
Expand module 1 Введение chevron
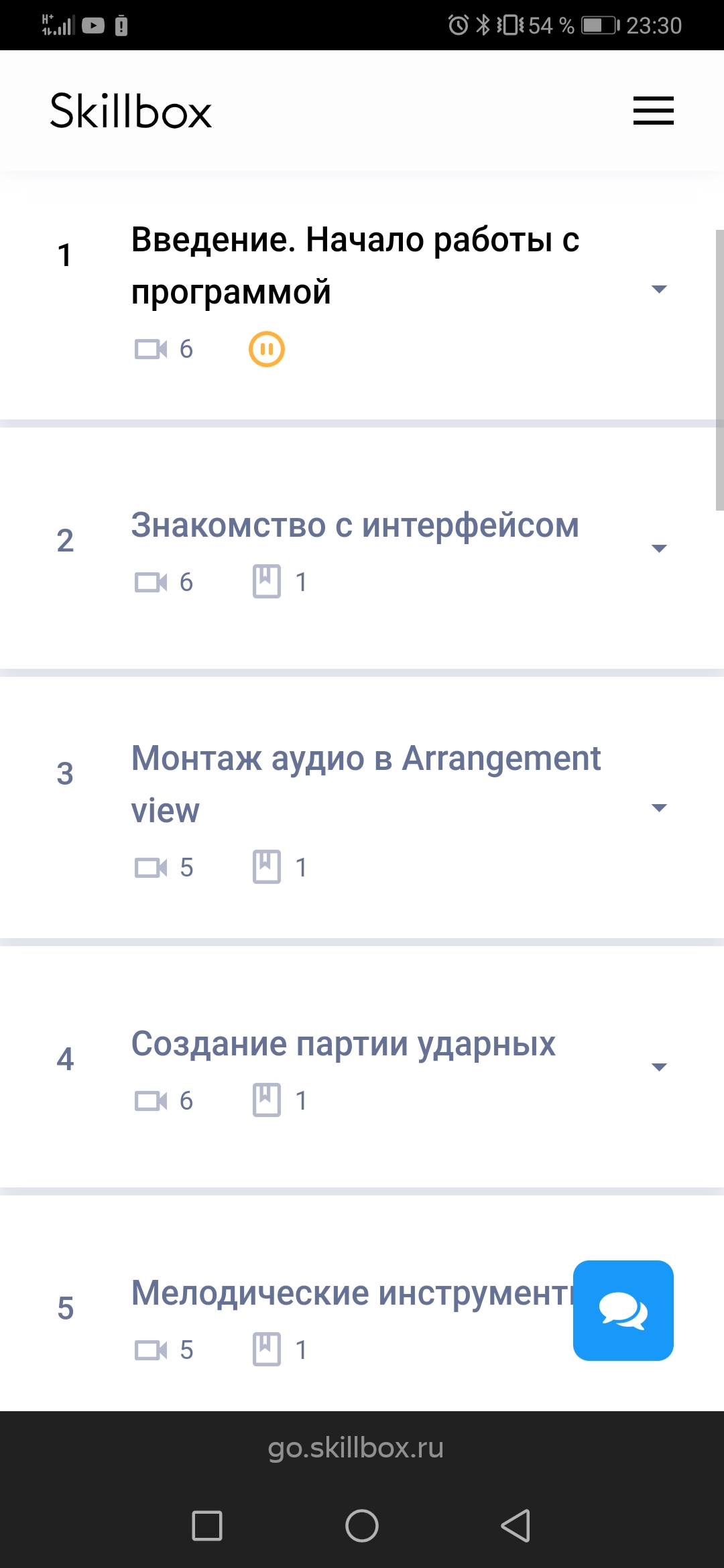point(659,289)
